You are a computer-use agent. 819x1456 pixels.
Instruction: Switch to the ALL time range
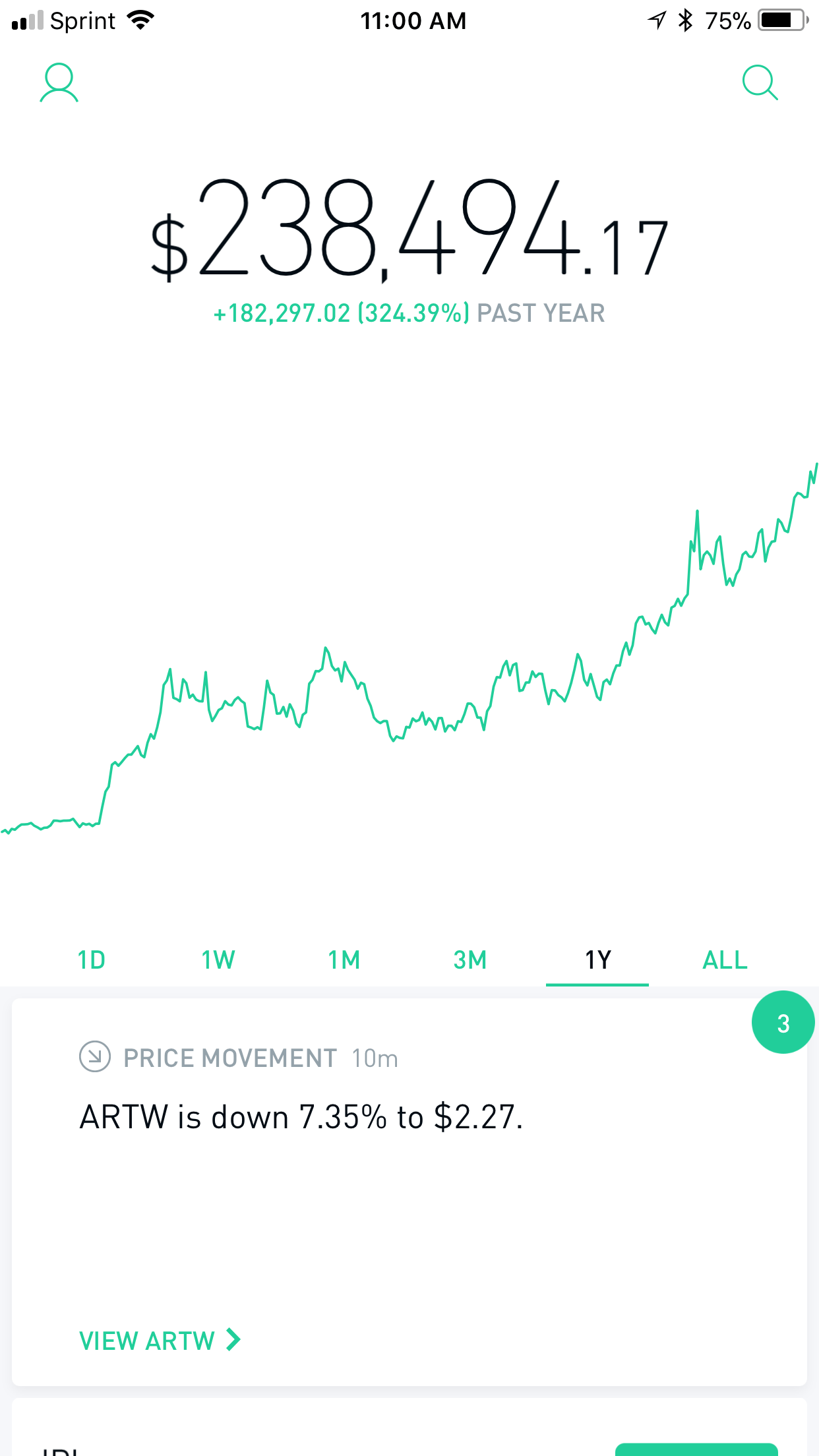[723, 960]
